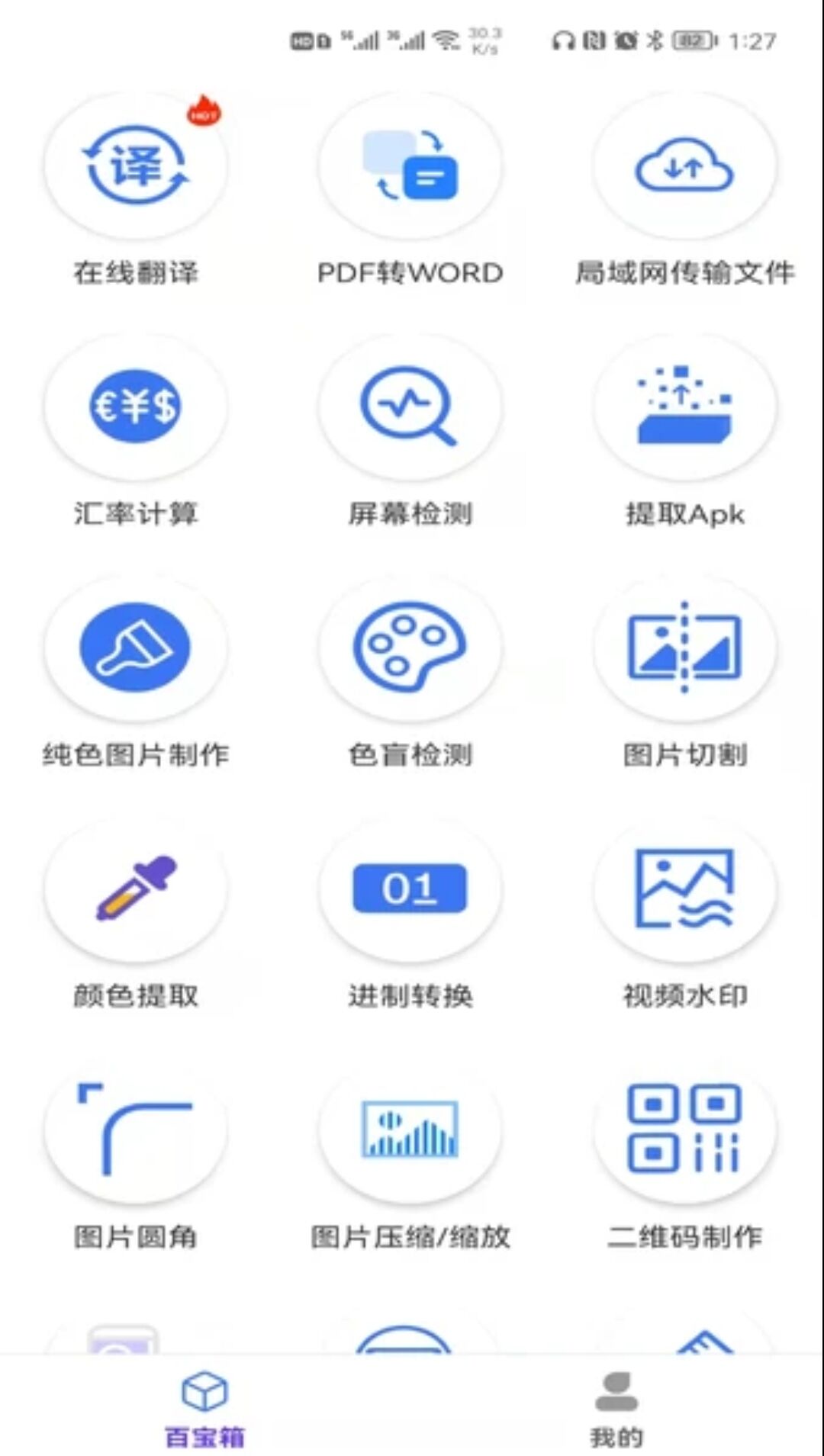Select the 进制转换 number base converter

pyautogui.click(x=410, y=889)
